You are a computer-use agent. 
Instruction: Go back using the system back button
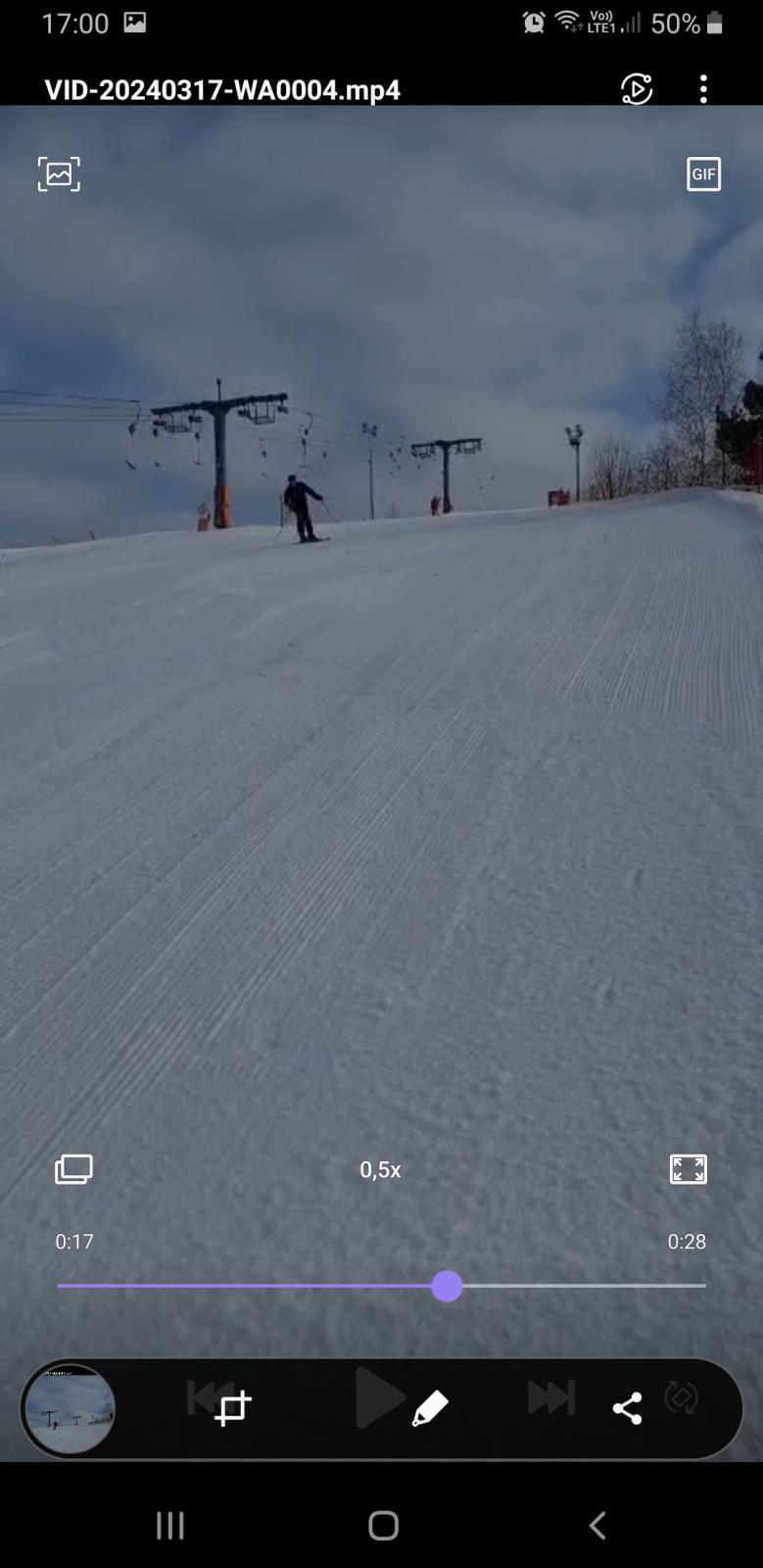(596, 1525)
